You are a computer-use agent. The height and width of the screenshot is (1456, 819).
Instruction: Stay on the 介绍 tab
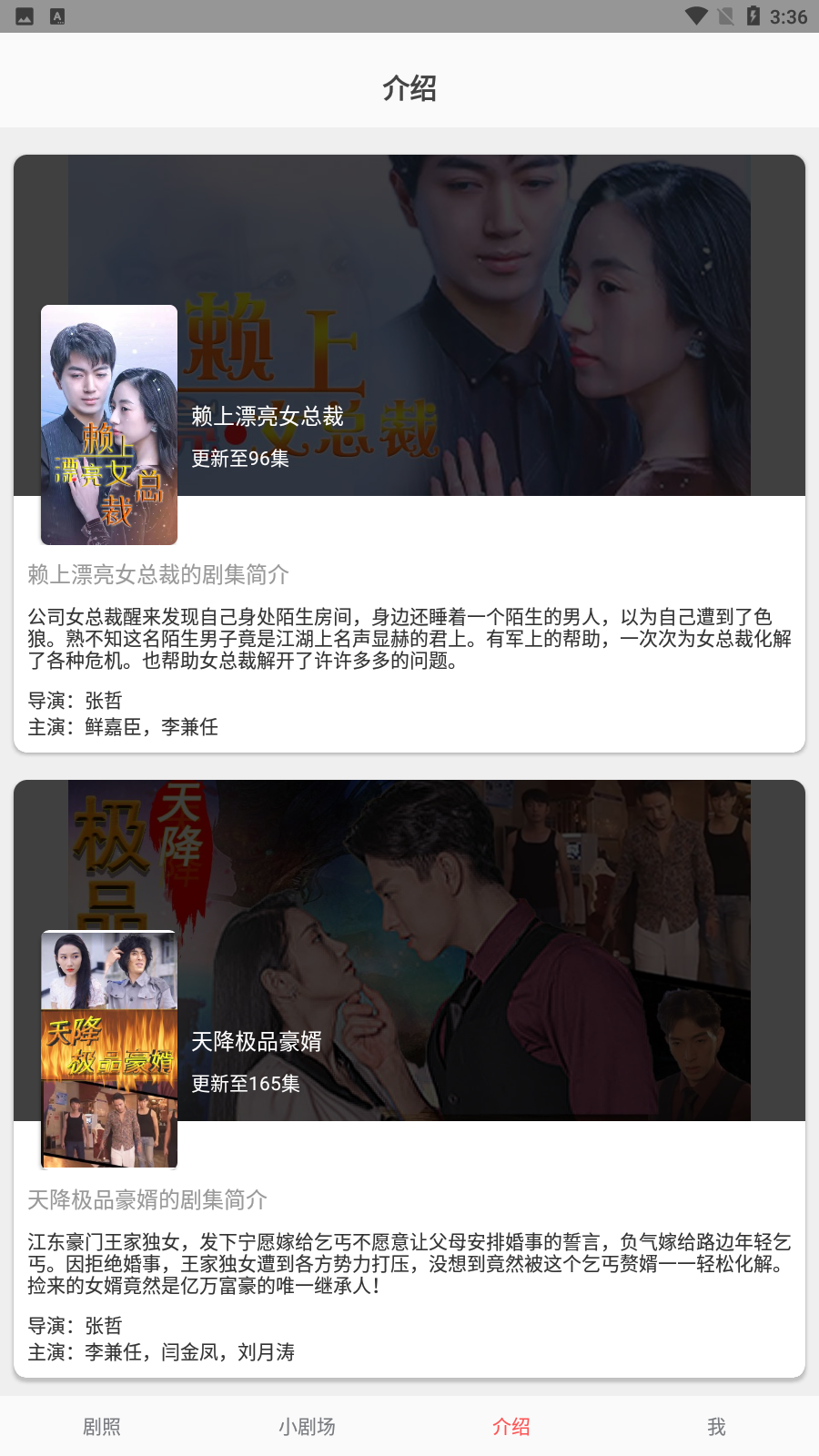pos(511,1427)
